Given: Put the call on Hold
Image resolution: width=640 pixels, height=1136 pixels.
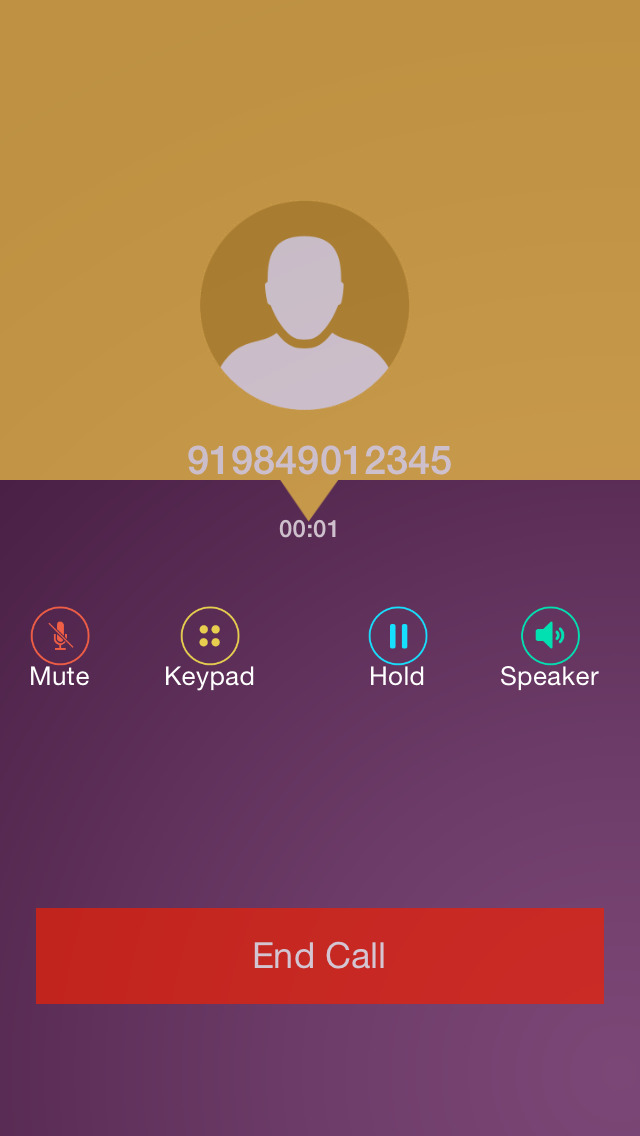Looking at the screenshot, I should 398,635.
